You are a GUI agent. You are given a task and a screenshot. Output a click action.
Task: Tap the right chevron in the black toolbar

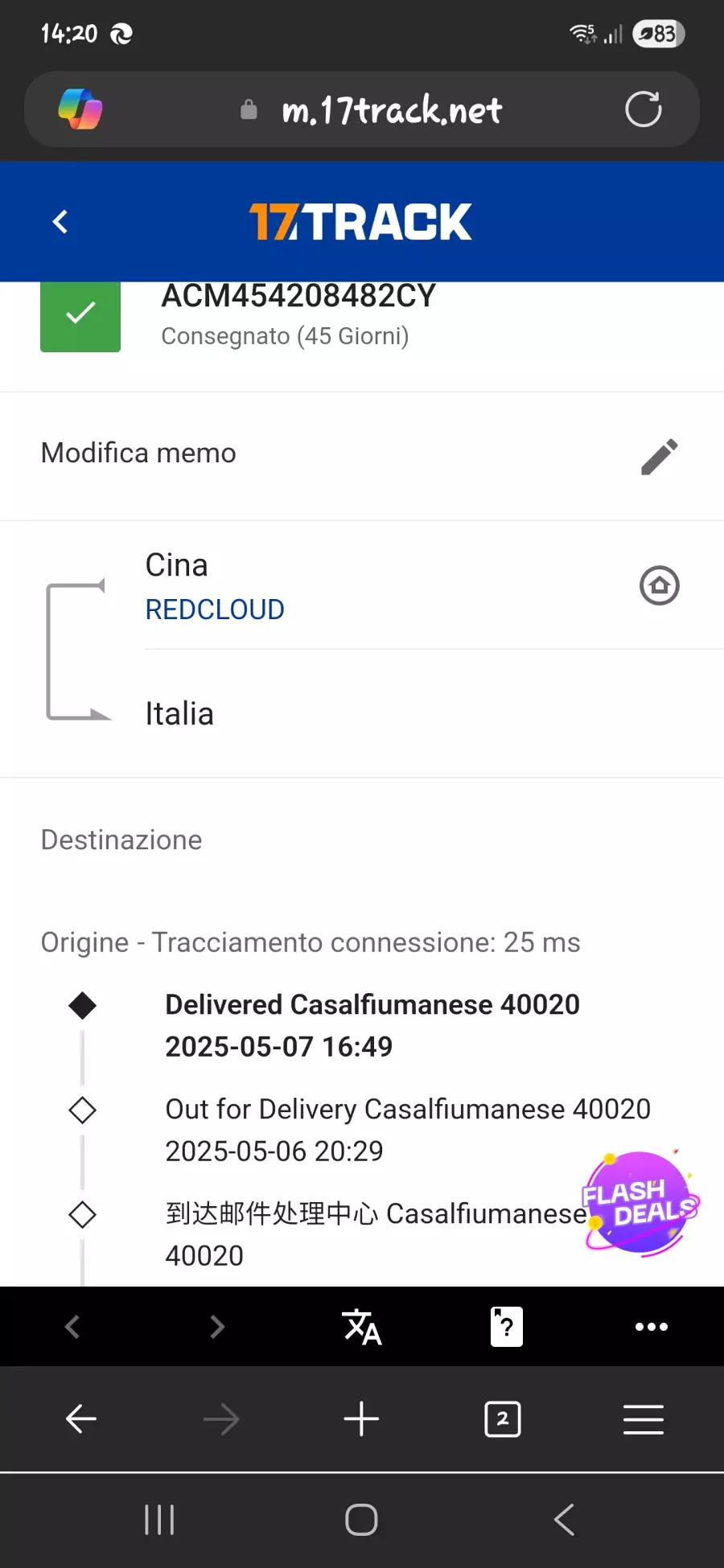point(216,1327)
